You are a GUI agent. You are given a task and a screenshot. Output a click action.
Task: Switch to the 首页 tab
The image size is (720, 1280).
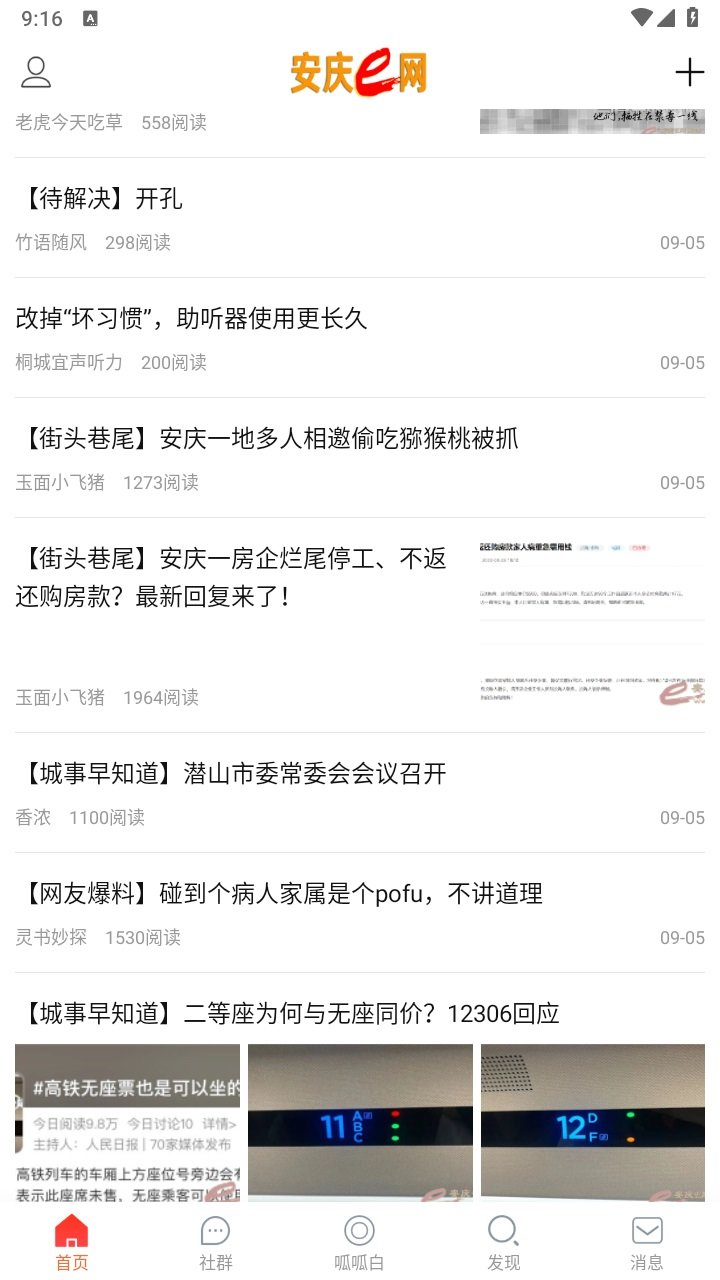click(x=72, y=1243)
